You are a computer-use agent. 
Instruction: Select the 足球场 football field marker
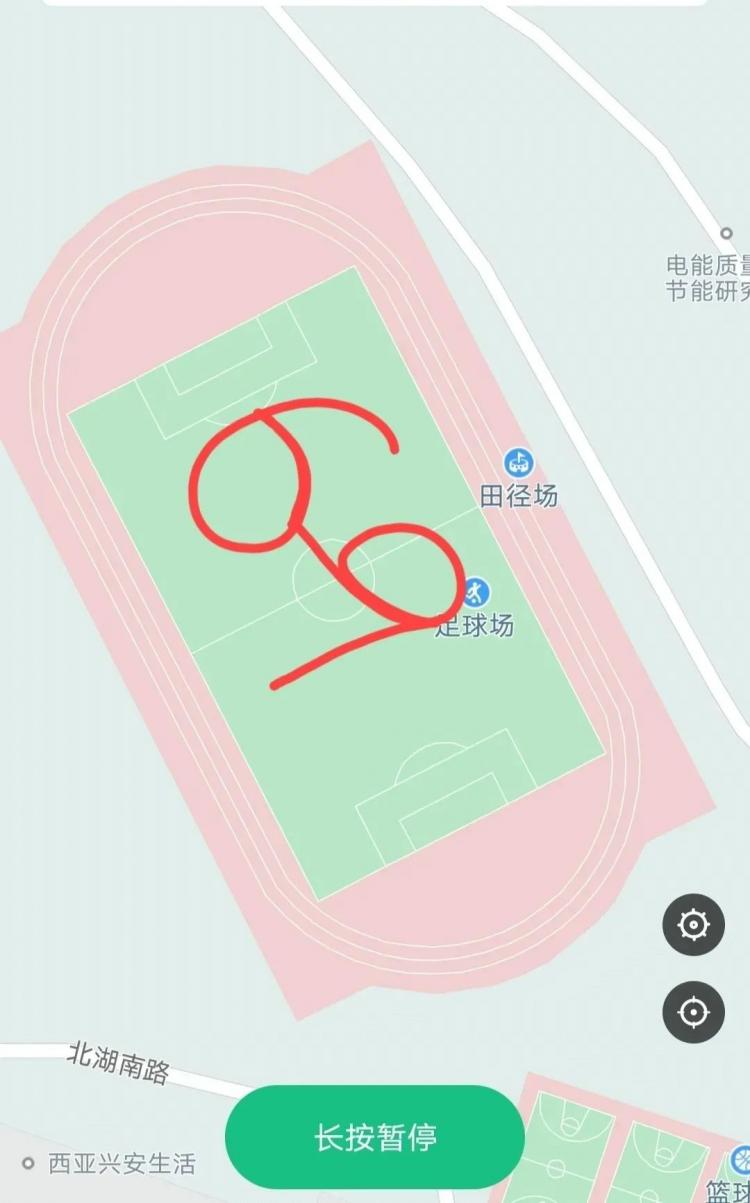tap(476, 592)
